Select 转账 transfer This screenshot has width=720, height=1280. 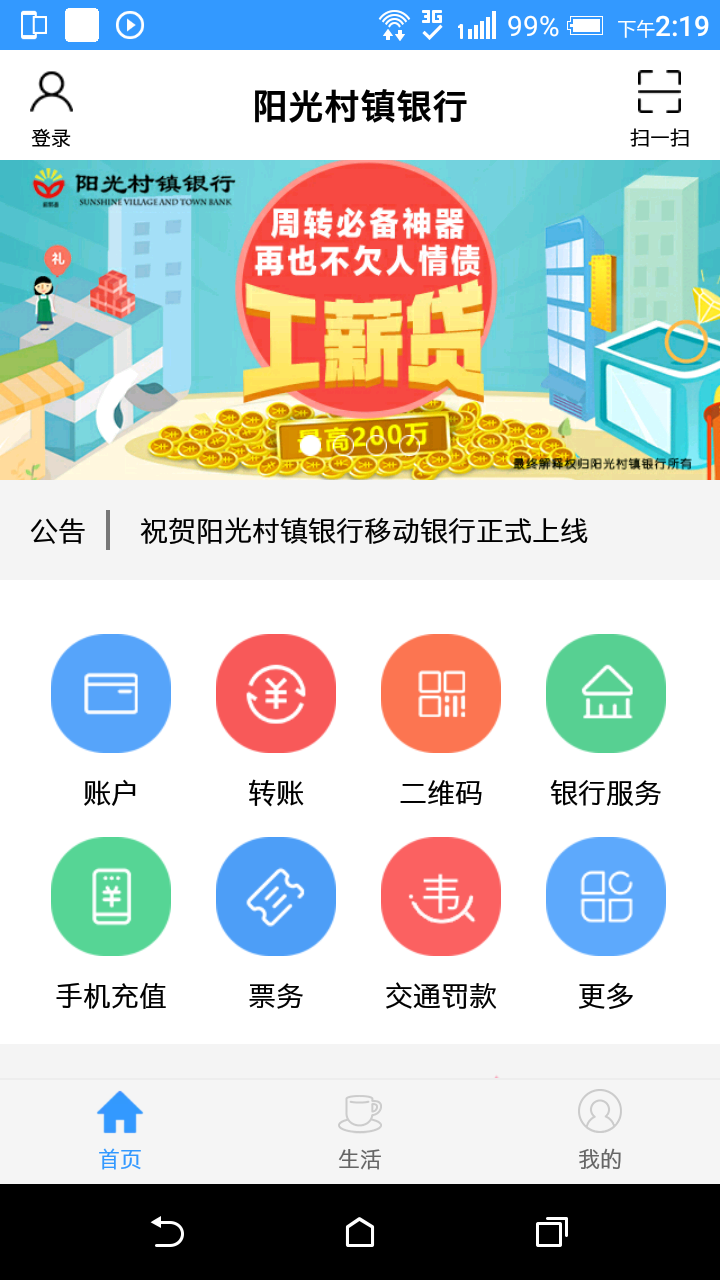point(276,694)
